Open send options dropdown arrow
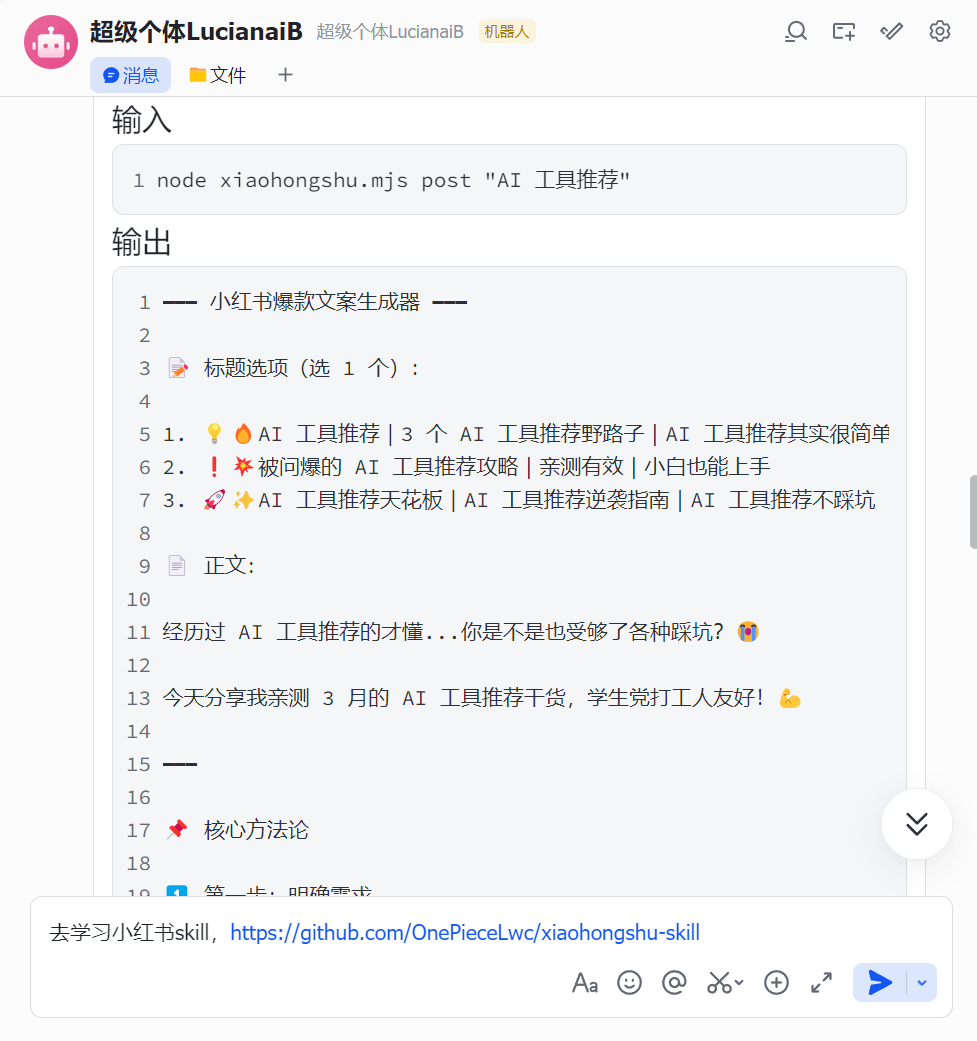 pyautogui.click(x=922, y=983)
